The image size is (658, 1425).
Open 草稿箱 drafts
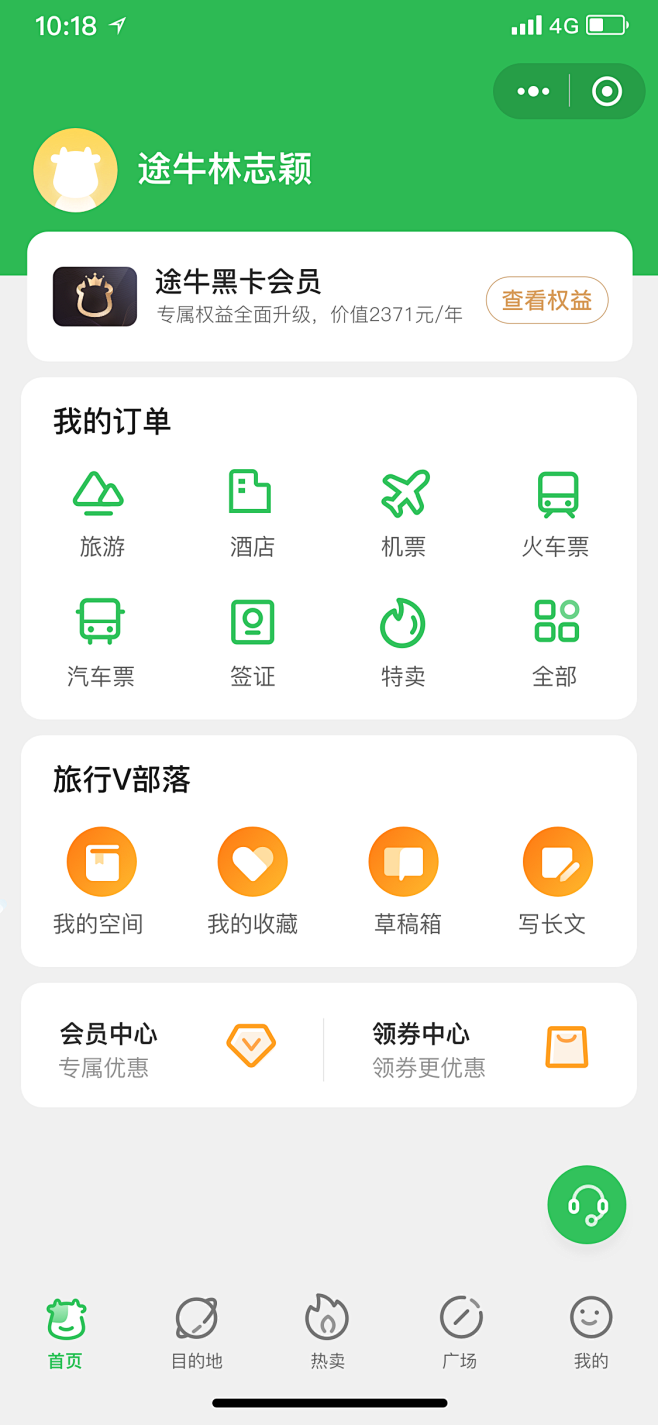coord(404,882)
